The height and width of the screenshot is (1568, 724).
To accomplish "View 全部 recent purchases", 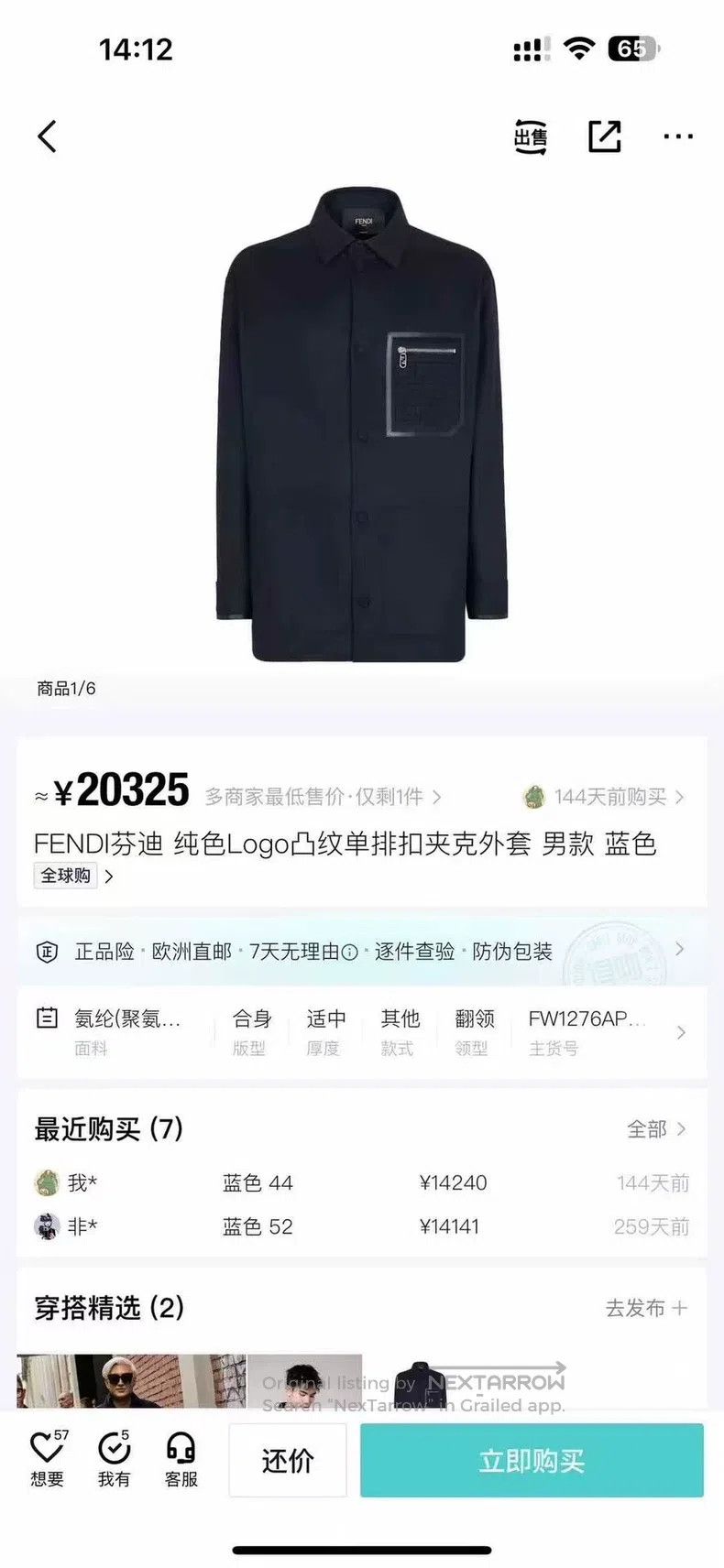I will pyautogui.click(x=656, y=1129).
